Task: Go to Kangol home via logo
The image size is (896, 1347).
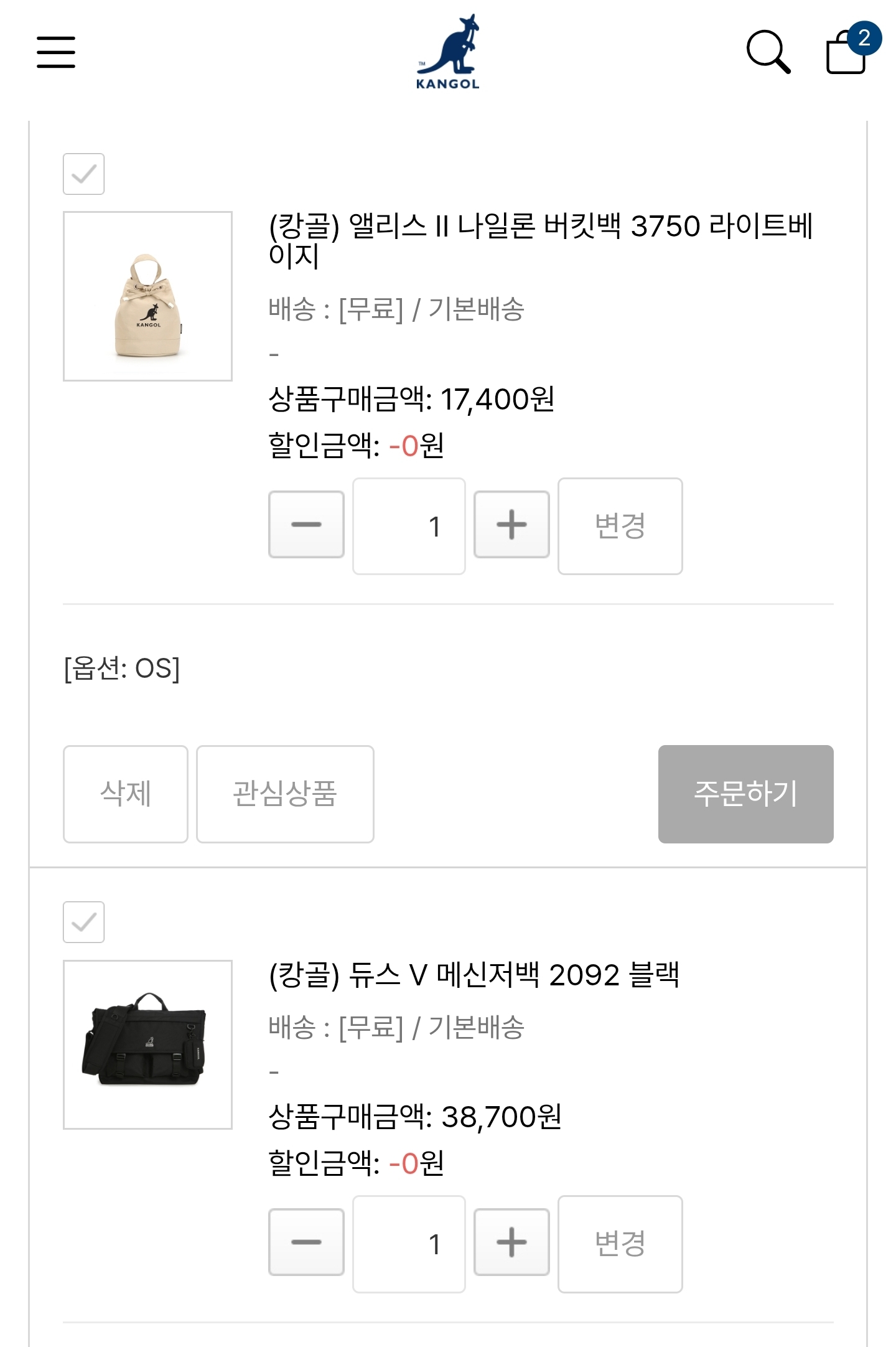Action: 448,52
